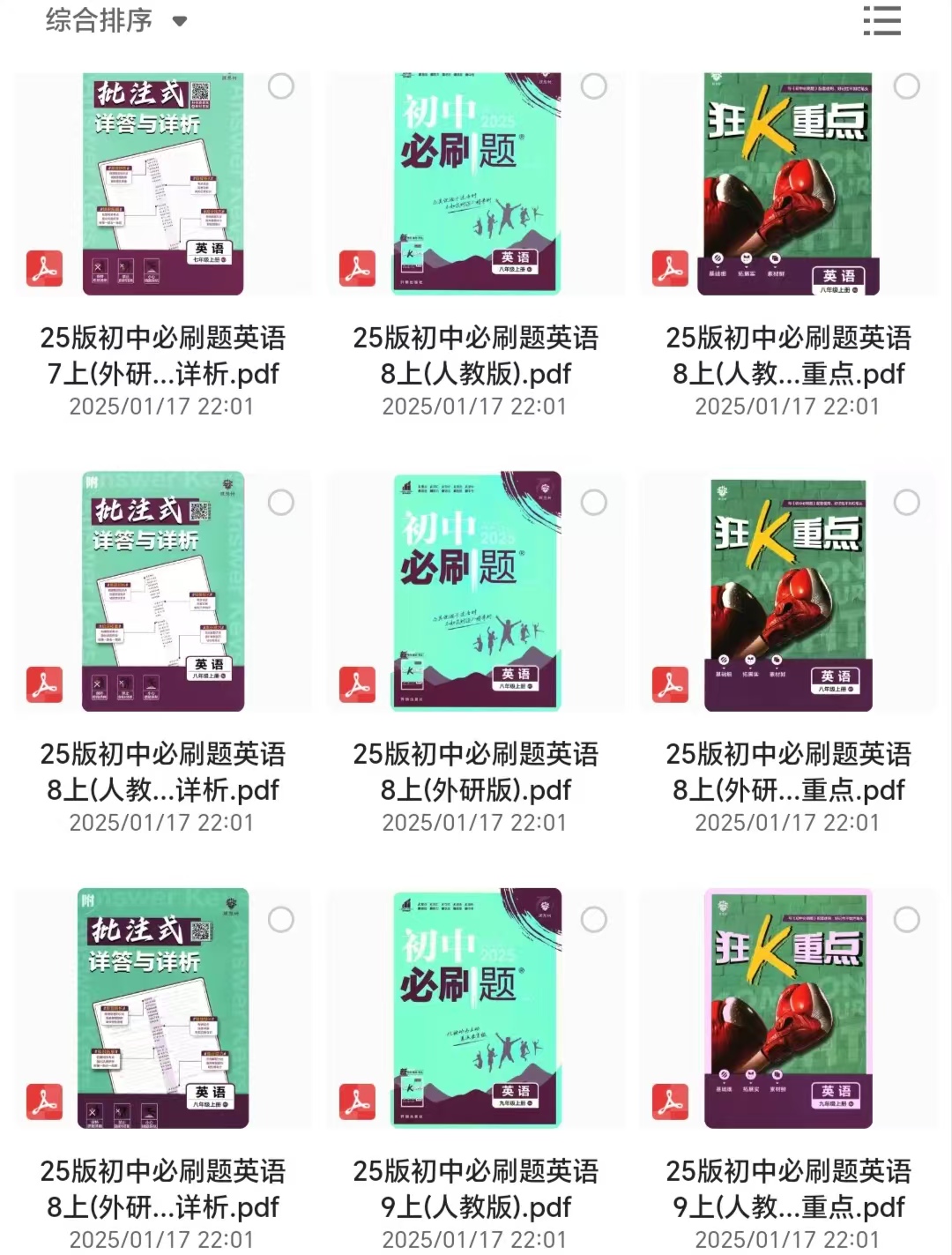Switch to list view layout

click(881, 20)
